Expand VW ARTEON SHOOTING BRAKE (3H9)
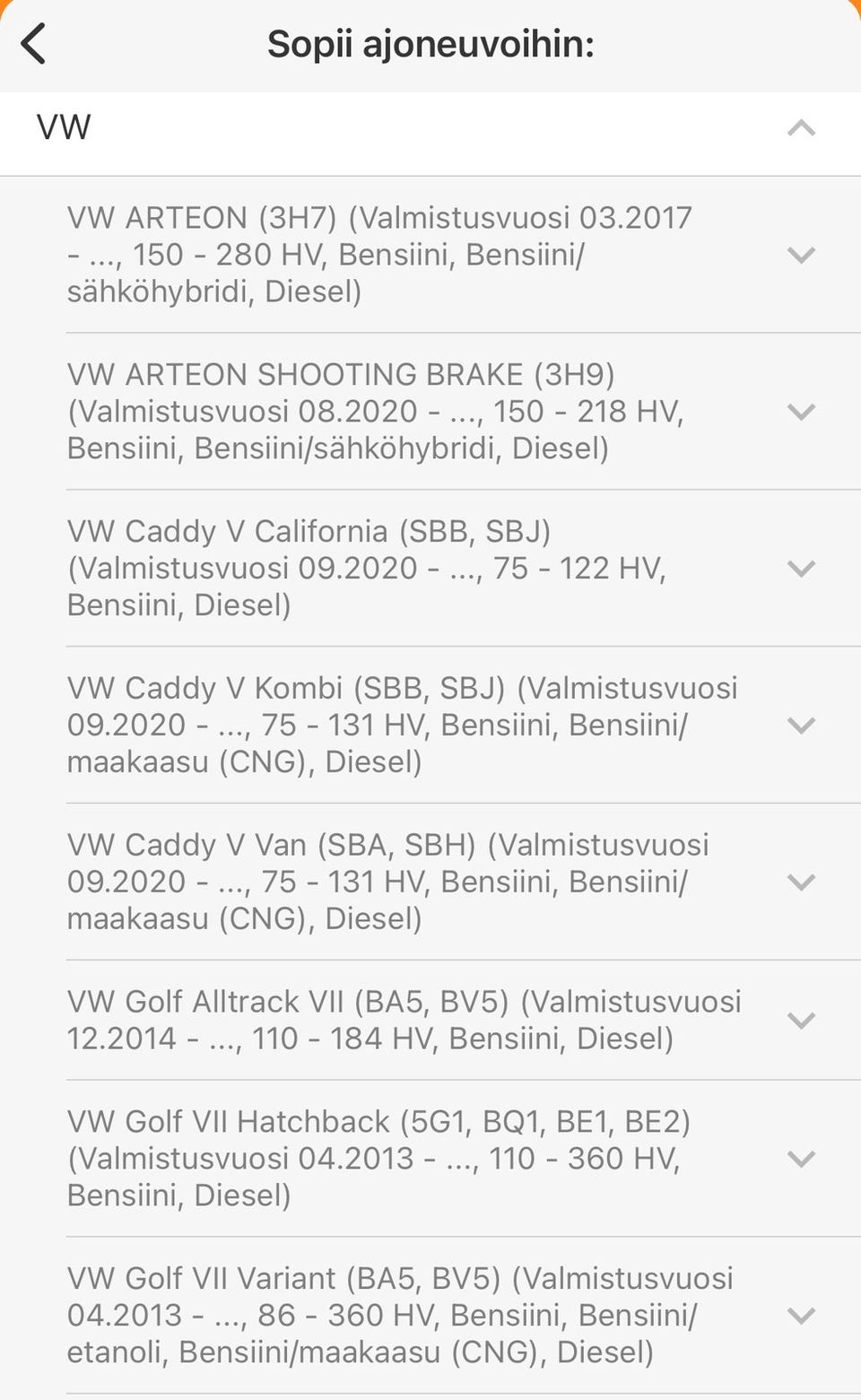This screenshot has height=1400, width=861. point(800,412)
